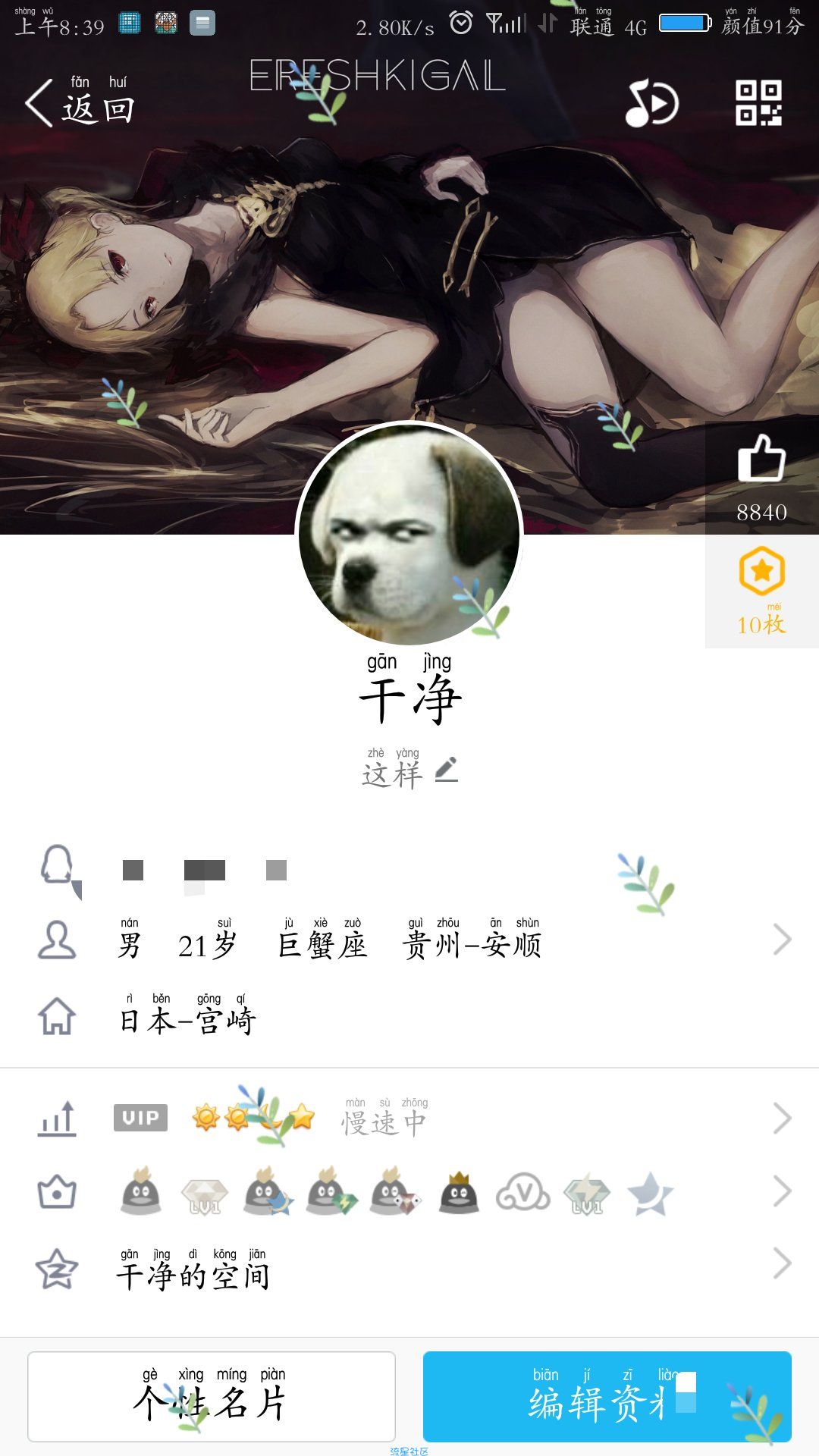
Task: Tap the blue 编辑资料 button
Action: coord(607,1397)
